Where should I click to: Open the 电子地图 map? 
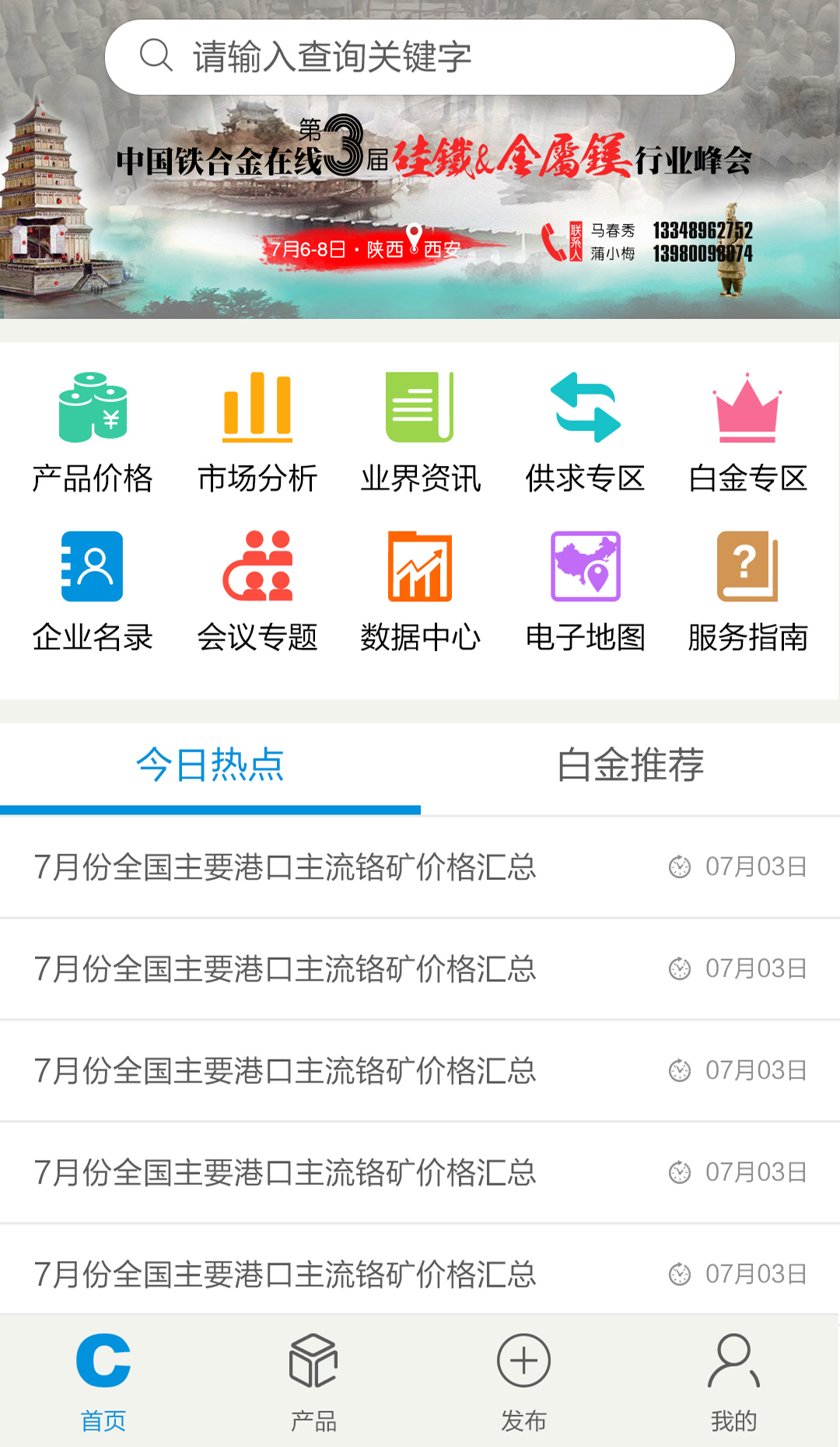585,591
